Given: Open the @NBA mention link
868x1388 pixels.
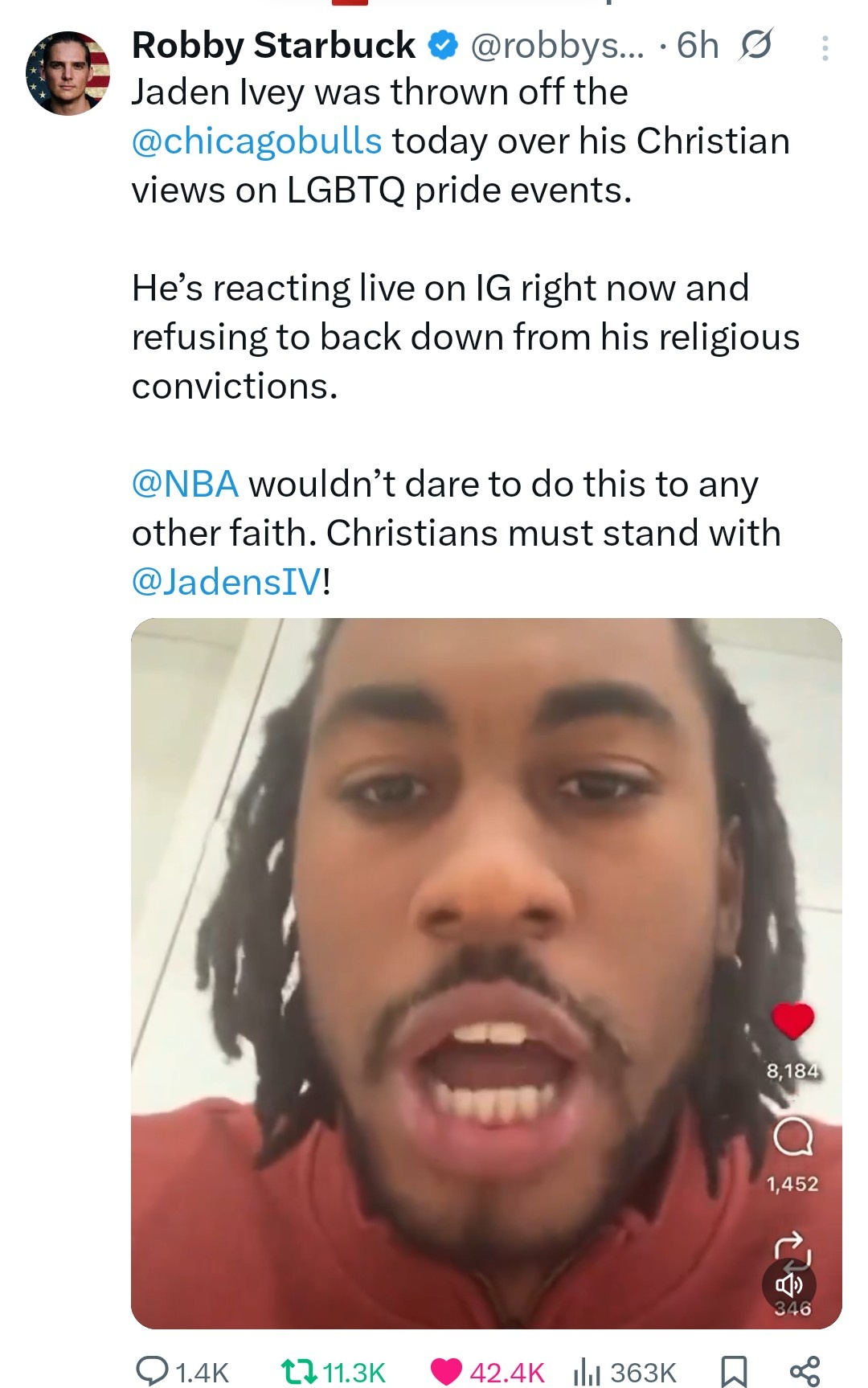Looking at the screenshot, I should click(185, 484).
